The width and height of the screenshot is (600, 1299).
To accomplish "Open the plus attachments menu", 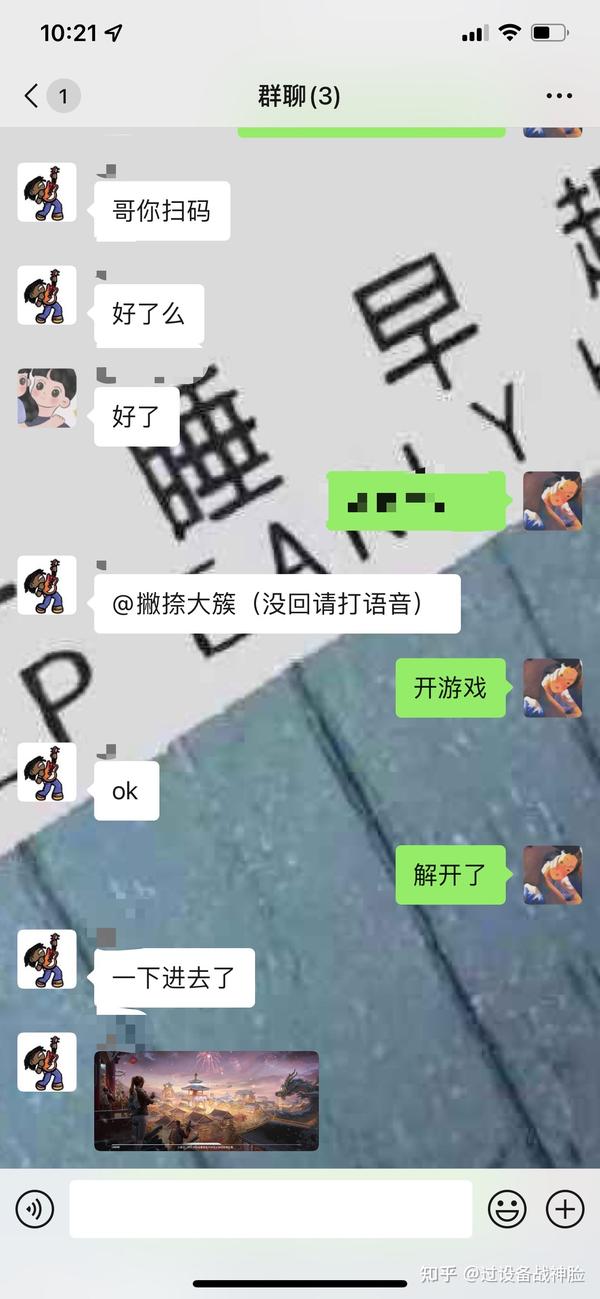I will 565,1210.
